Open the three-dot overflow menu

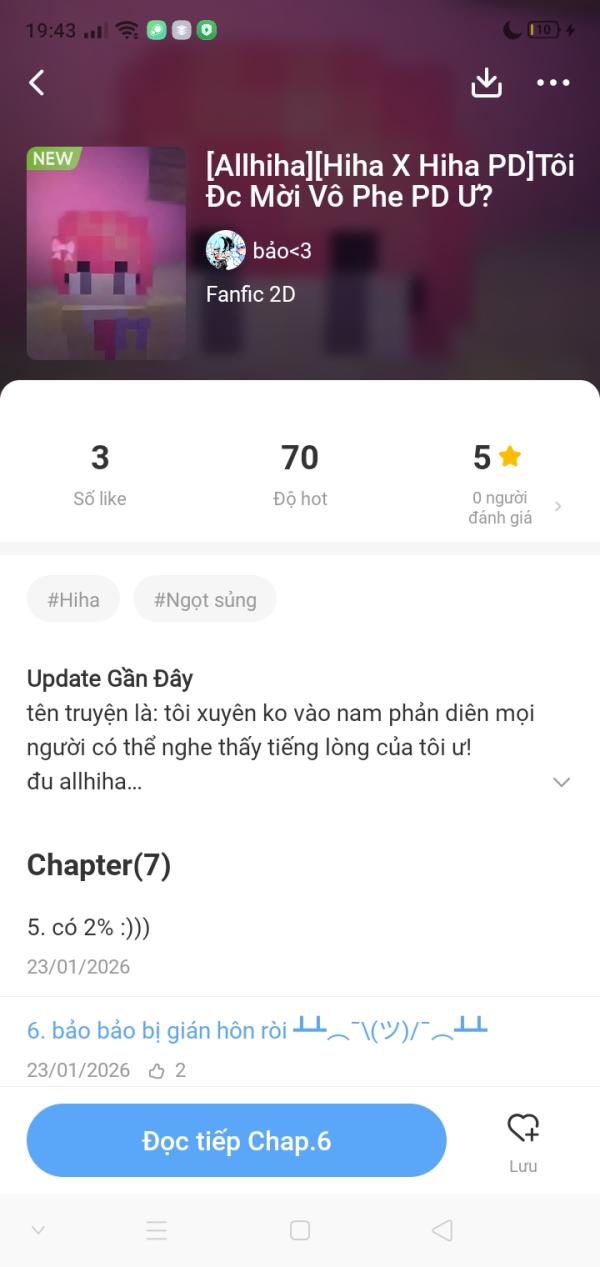553,83
